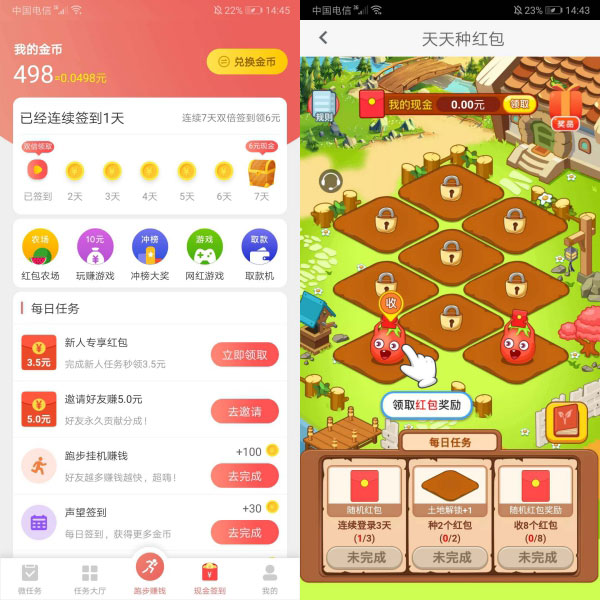Image resolution: width=600 pixels, height=600 pixels.
Task: Open the 规则 rules scroll
Action: (323, 106)
